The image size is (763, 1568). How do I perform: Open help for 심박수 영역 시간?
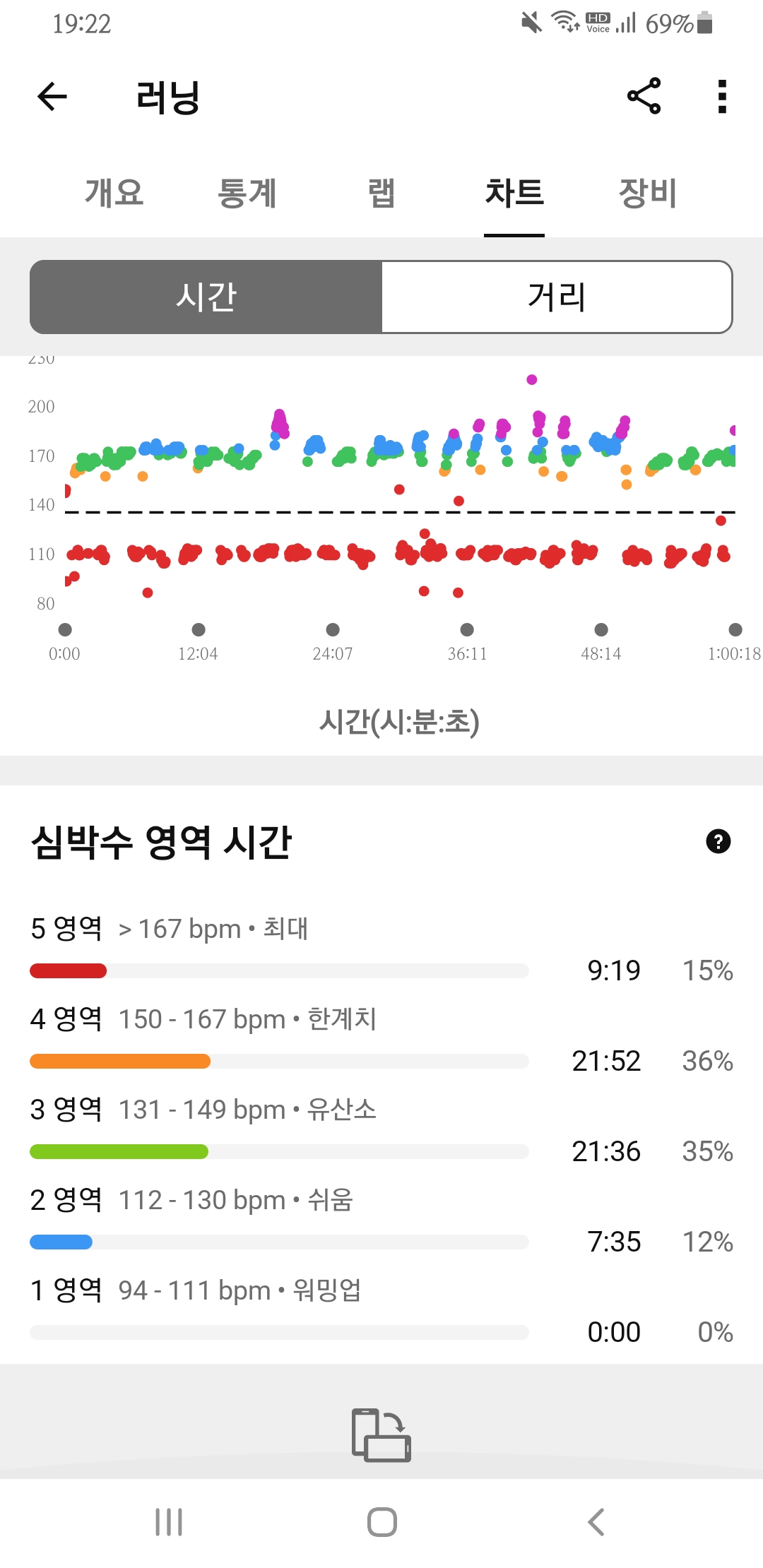(x=718, y=841)
